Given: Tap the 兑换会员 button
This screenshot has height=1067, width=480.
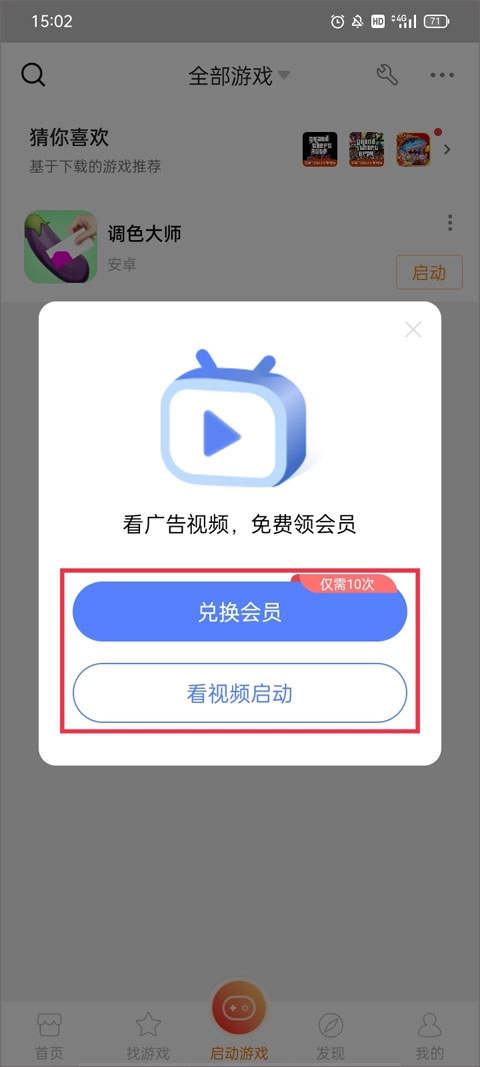Looking at the screenshot, I should (x=240, y=612).
